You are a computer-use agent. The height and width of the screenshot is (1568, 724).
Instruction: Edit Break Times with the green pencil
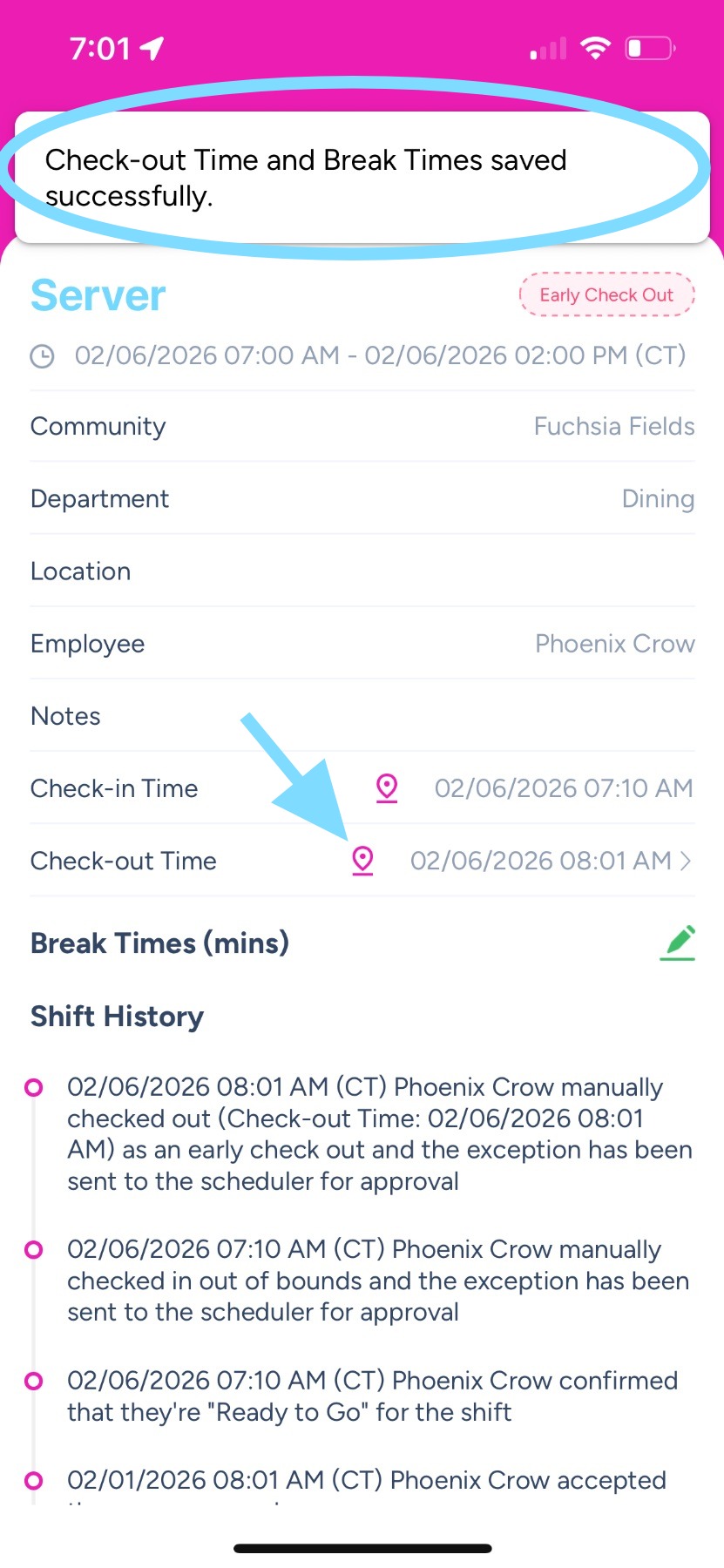click(x=678, y=943)
